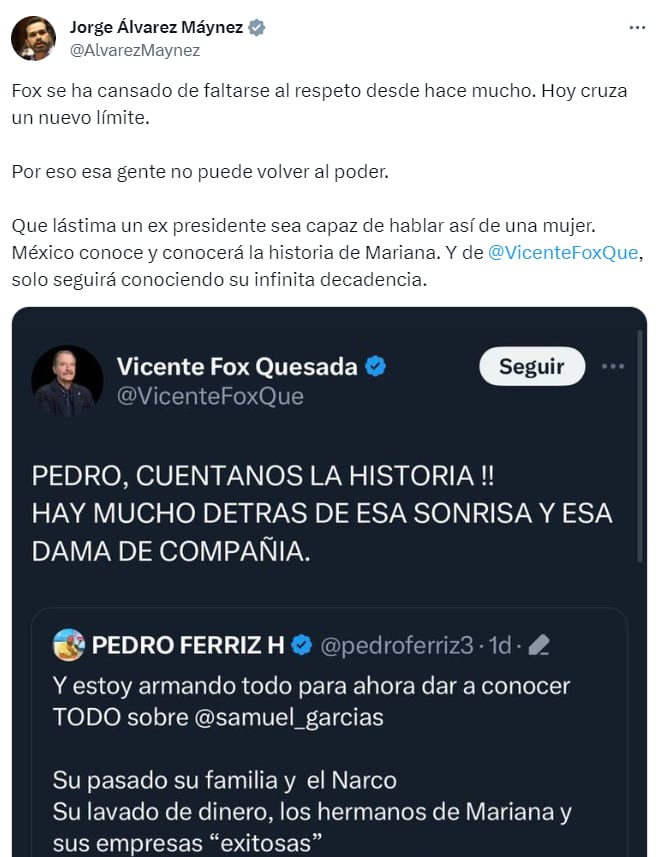Follow the @VicenteFoxQue mention link

tap(563, 252)
